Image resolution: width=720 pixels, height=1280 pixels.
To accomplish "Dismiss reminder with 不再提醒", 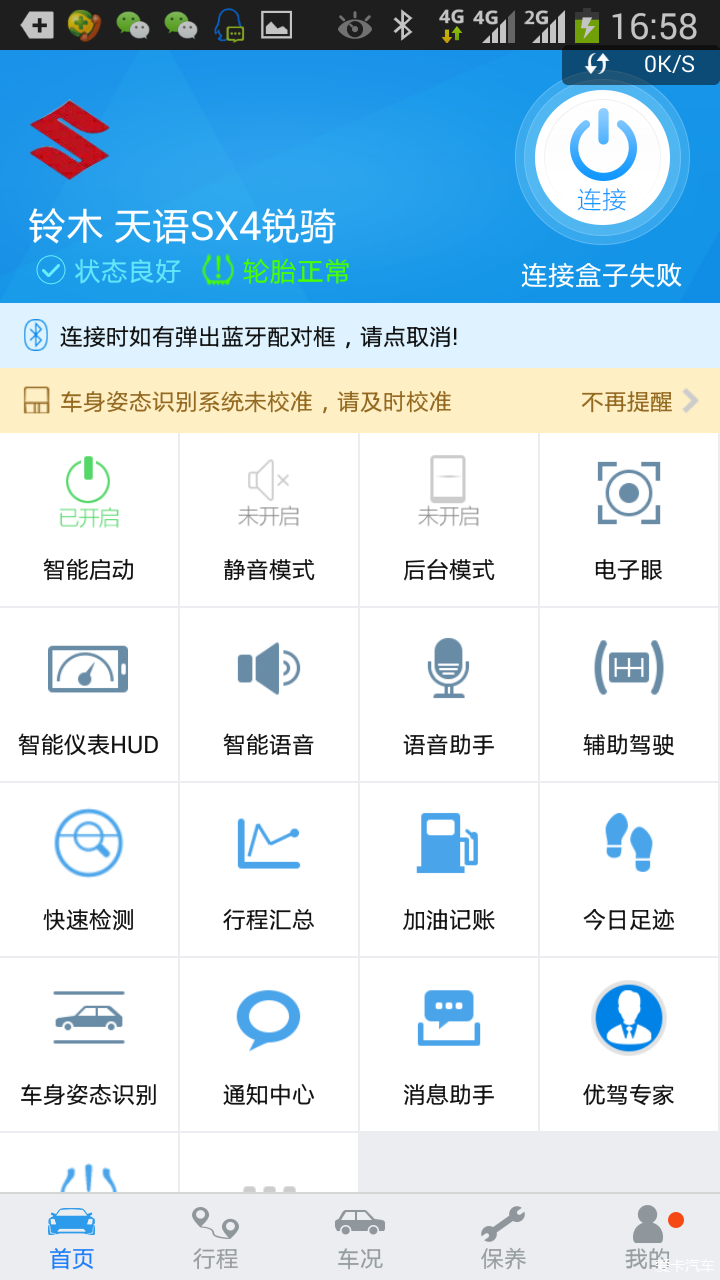I will tap(640, 401).
